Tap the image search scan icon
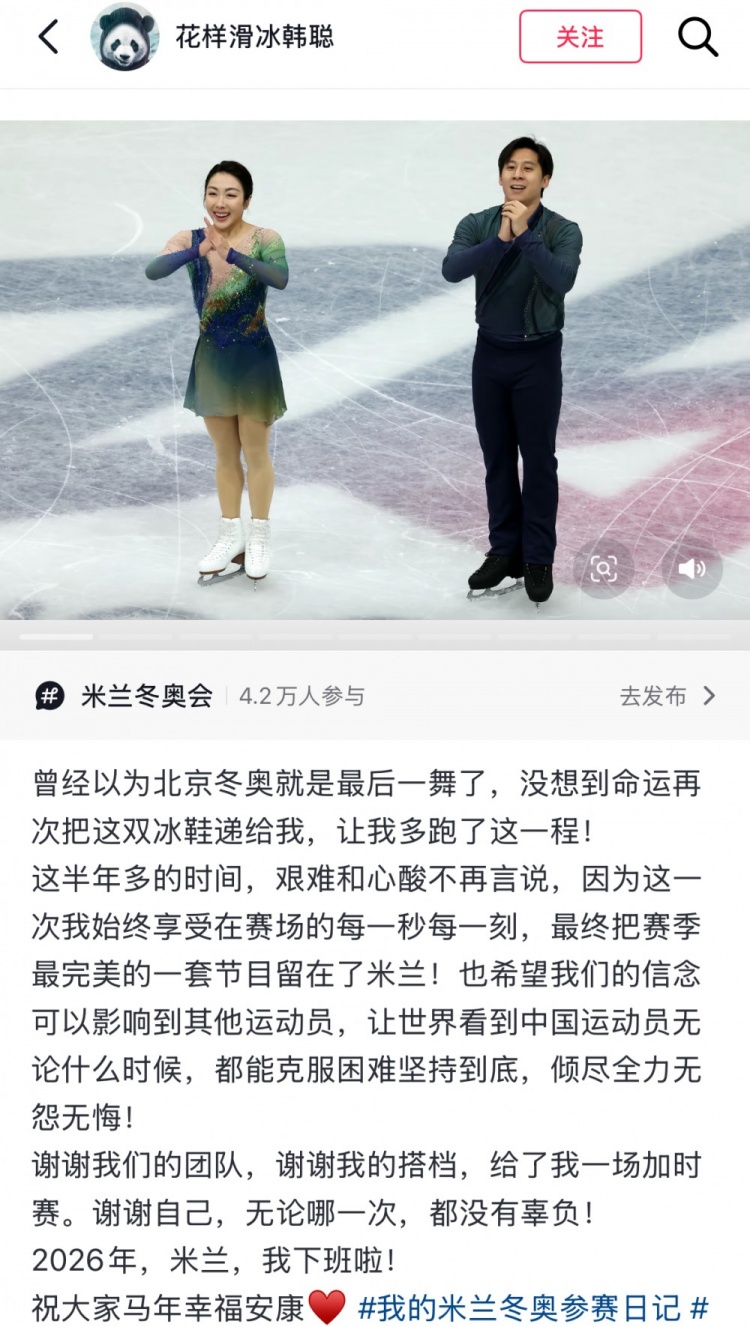The height and width of the screenshot is (1327, 750). point(603,569)
